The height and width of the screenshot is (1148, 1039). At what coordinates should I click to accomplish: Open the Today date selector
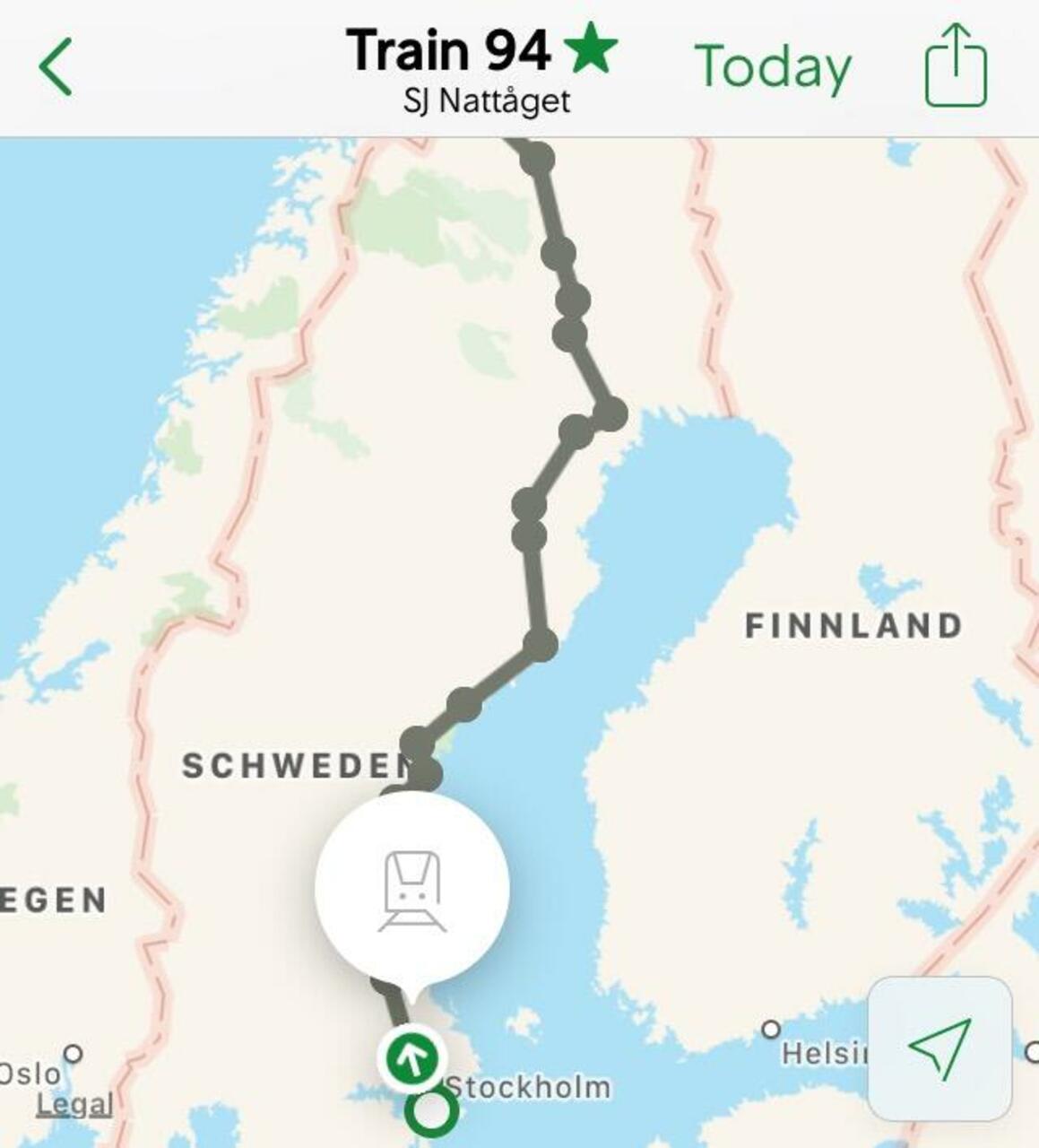click(x=773, y=67)
